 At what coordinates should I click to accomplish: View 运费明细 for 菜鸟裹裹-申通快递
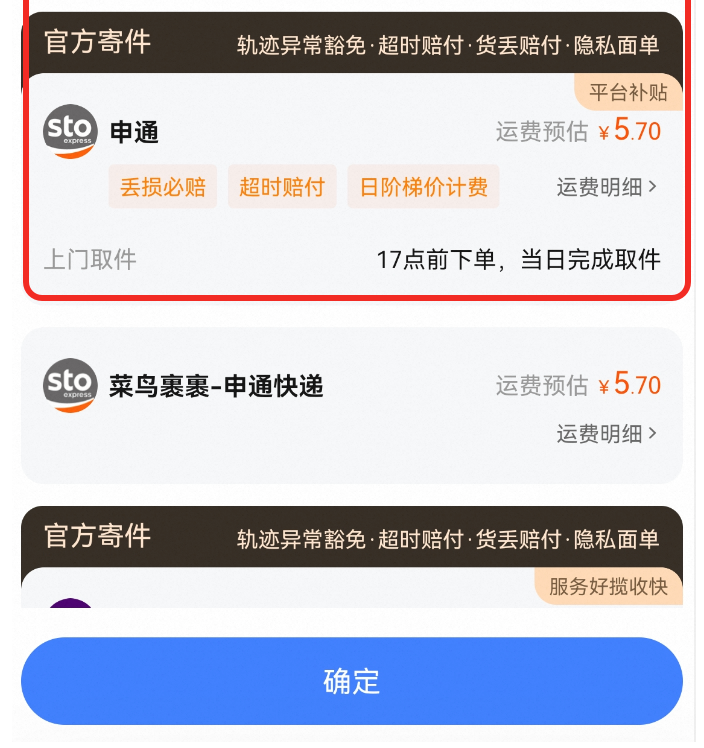pos(606,434)
